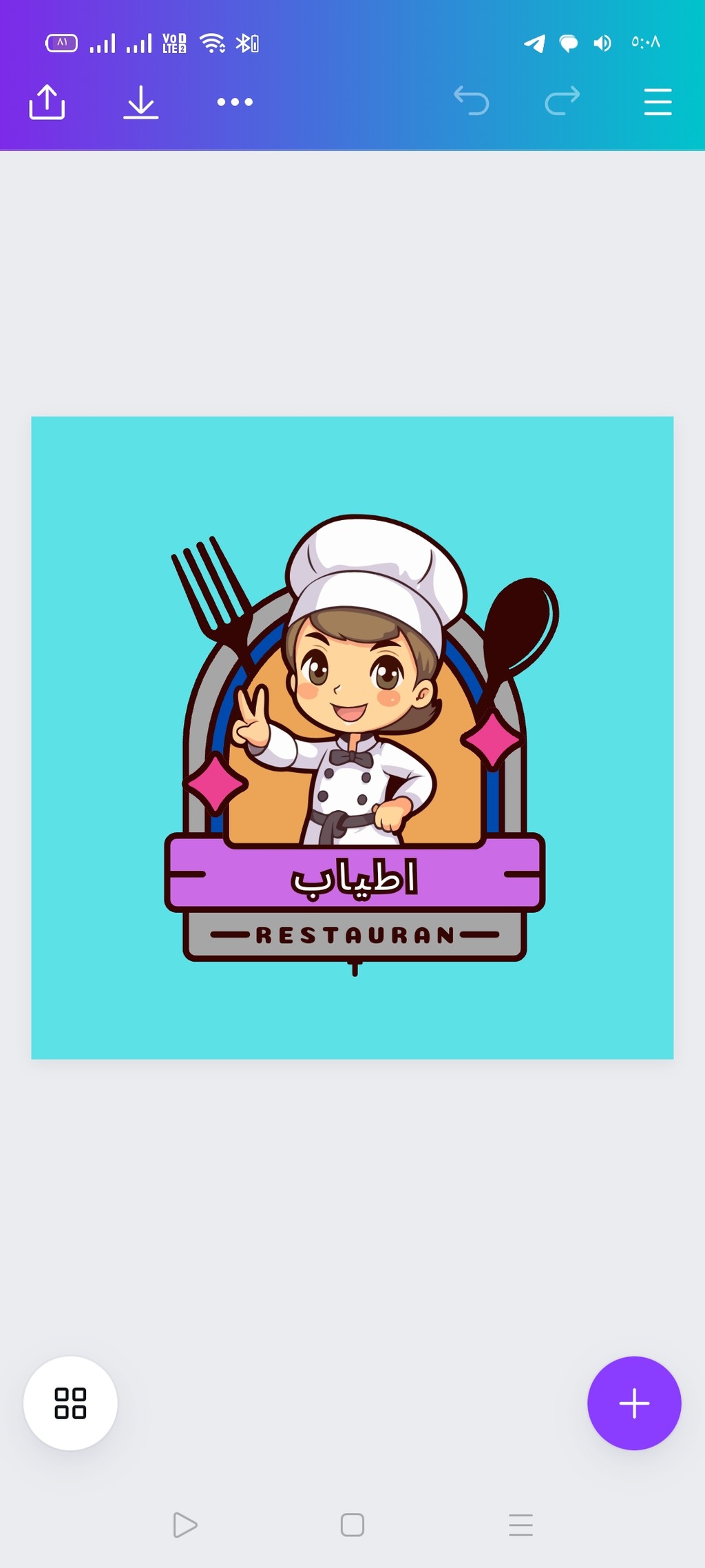Open the pages grid view button
This screenshot has width=705, height=1568.
point(70,1403)
